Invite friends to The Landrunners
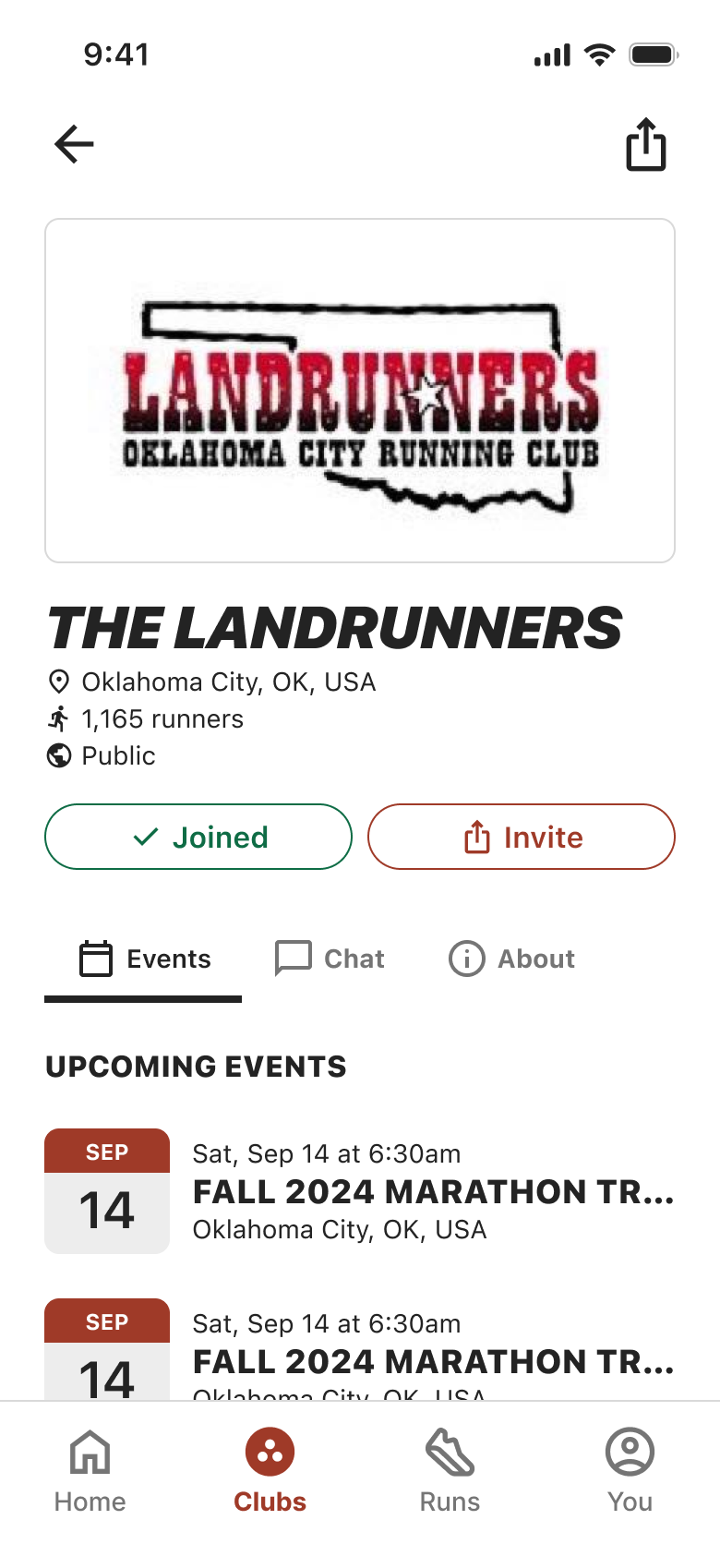Viewport: 720px width, 1568px height. (522, 837)
